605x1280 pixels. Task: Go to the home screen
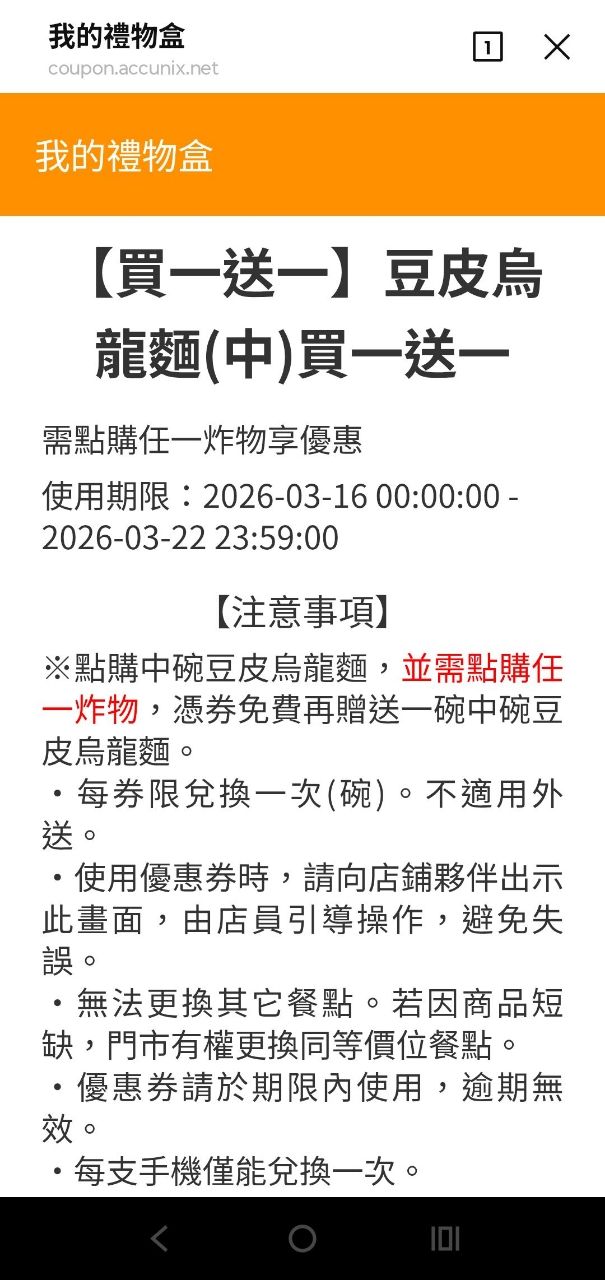point(302,1239)
